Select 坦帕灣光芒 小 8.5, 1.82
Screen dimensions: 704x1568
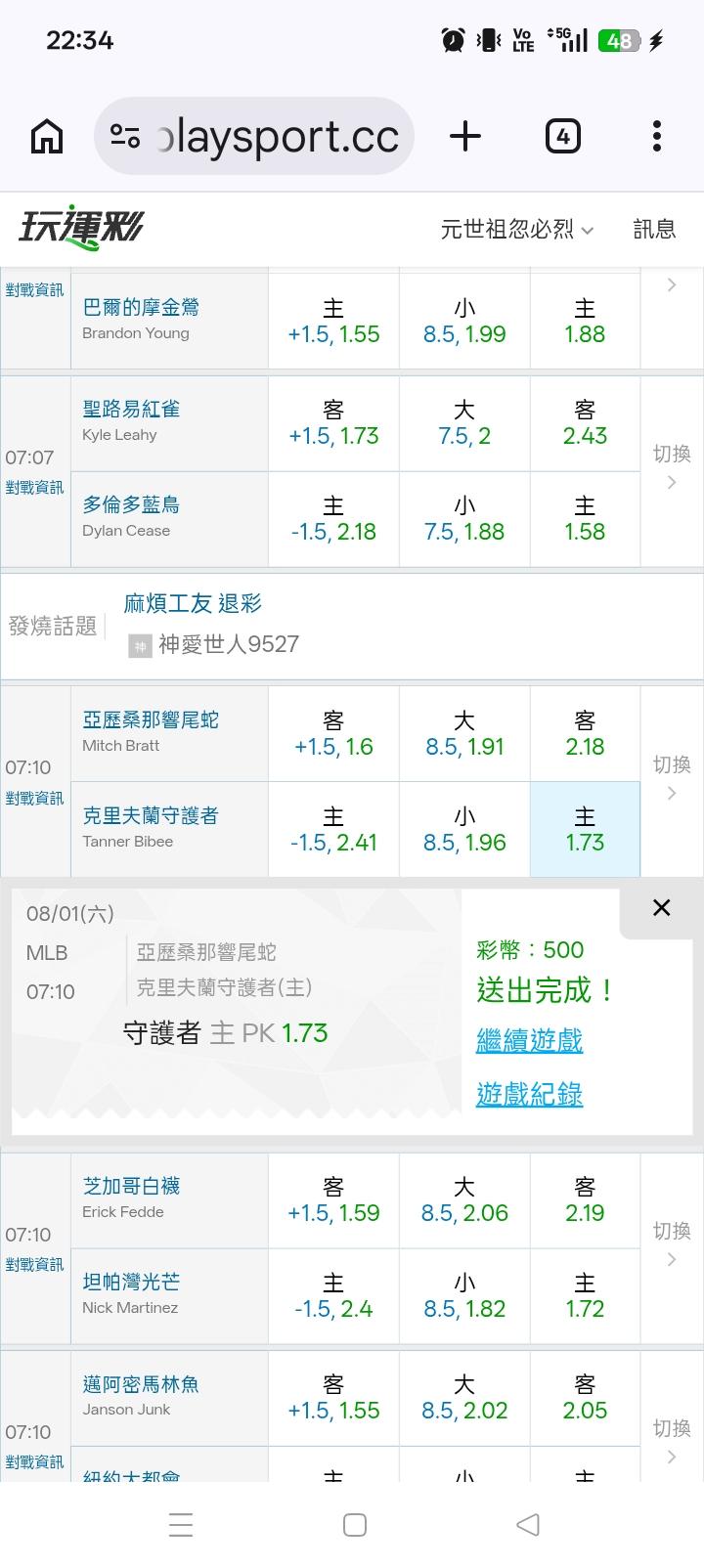tap(464, 1296)
